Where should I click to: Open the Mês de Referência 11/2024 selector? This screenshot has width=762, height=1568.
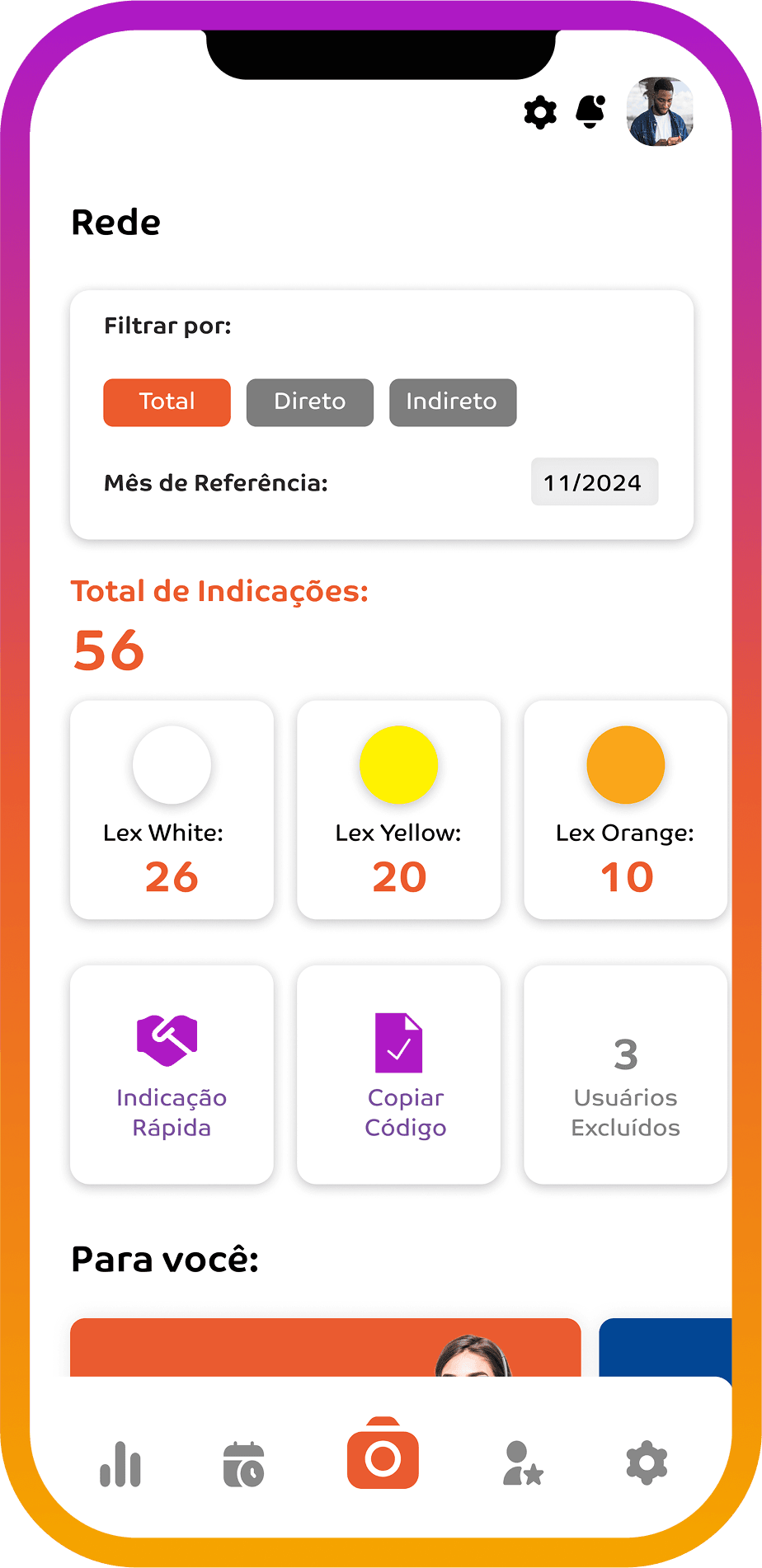(594, 481)
